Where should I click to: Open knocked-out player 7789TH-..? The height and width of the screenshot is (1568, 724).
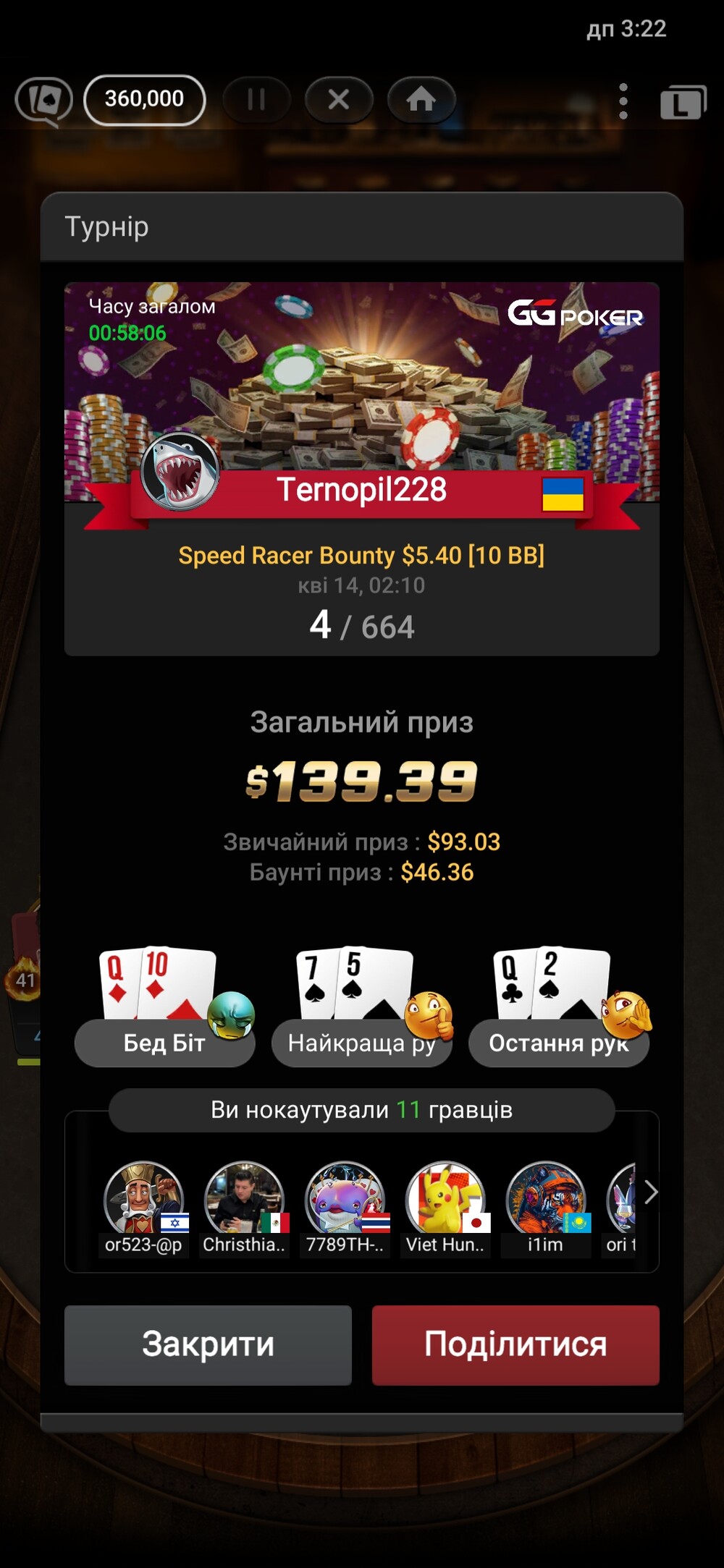point(345,1209)
